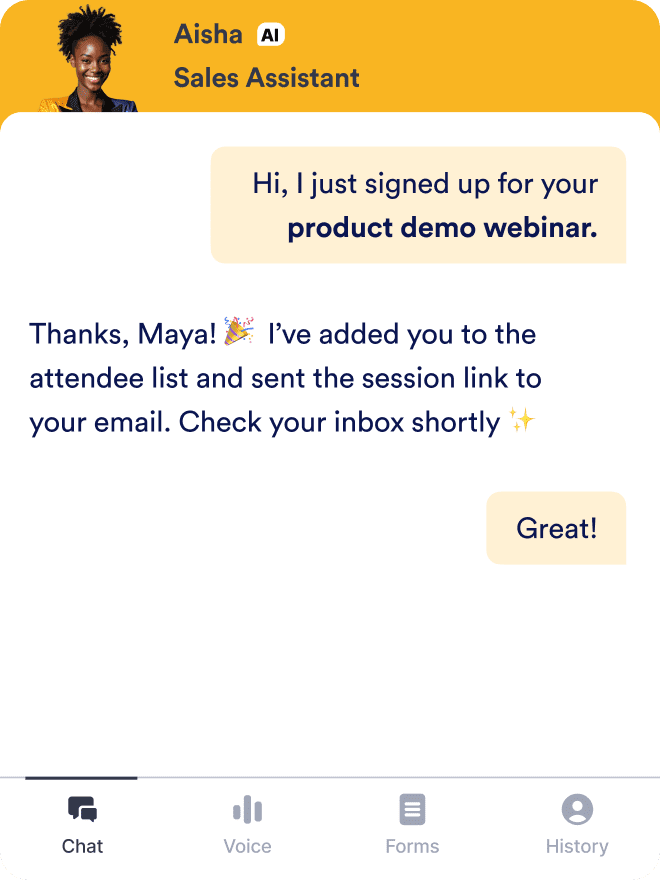Screen dimensions: 660x880
Task: Go to the Forms tab
Action: [x=412, y=825]
